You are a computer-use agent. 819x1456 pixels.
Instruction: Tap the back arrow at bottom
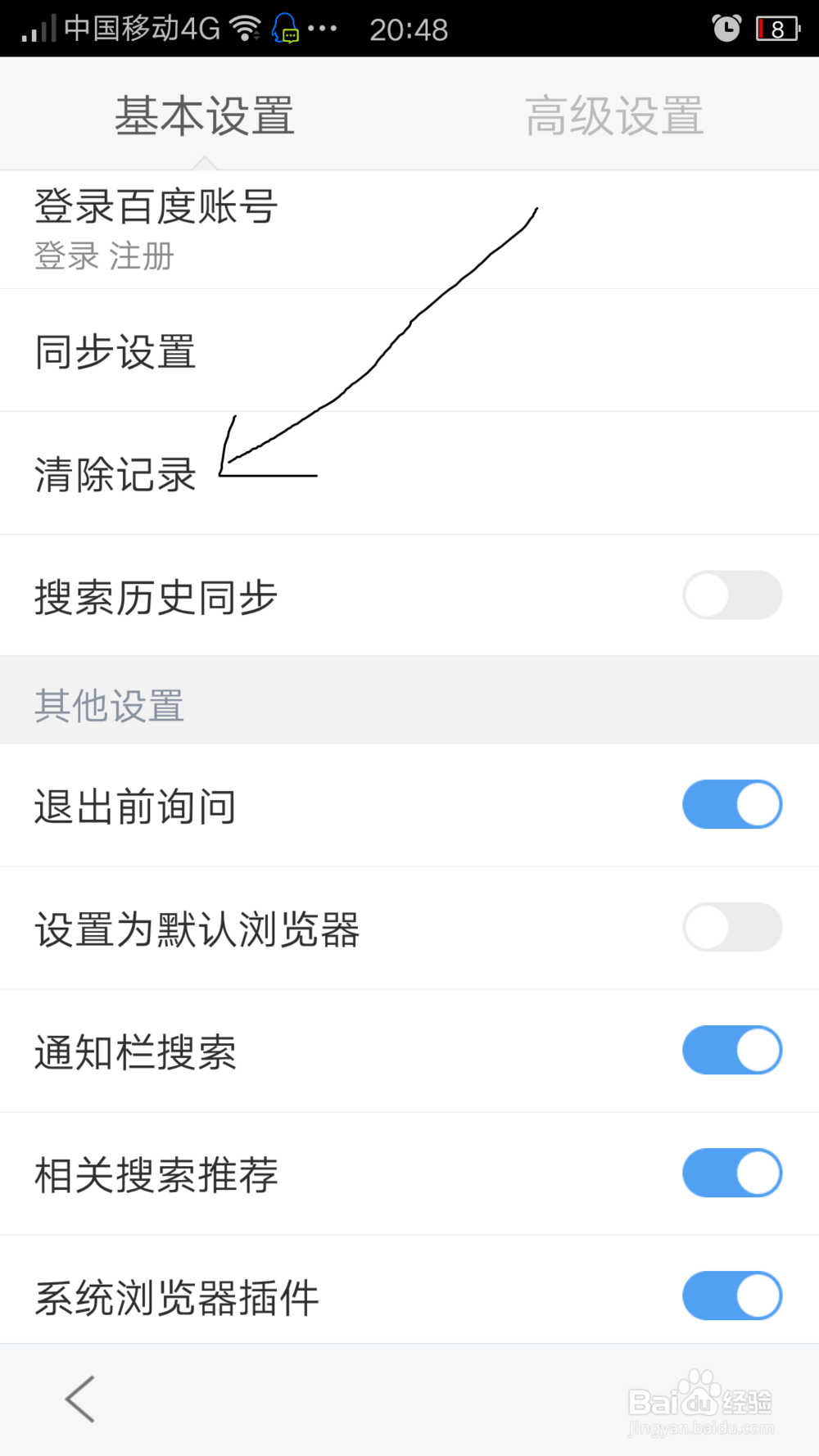tap(78, 1399)
